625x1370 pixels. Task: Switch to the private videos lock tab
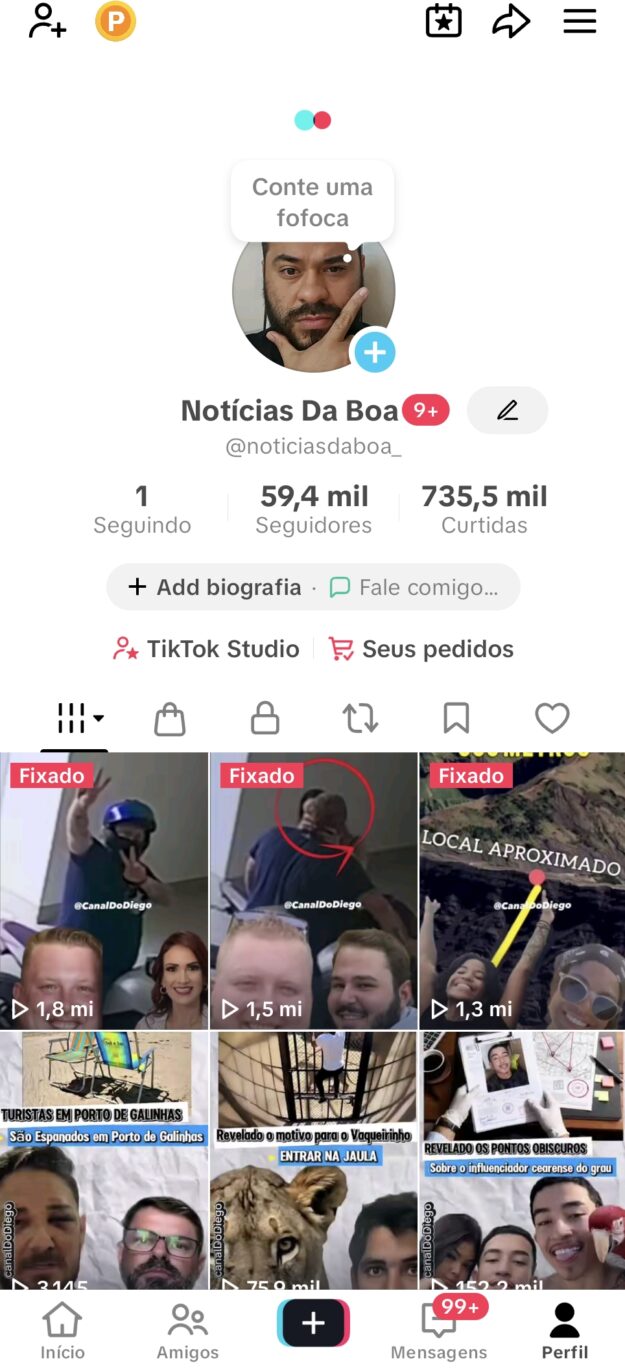point(265,718)
